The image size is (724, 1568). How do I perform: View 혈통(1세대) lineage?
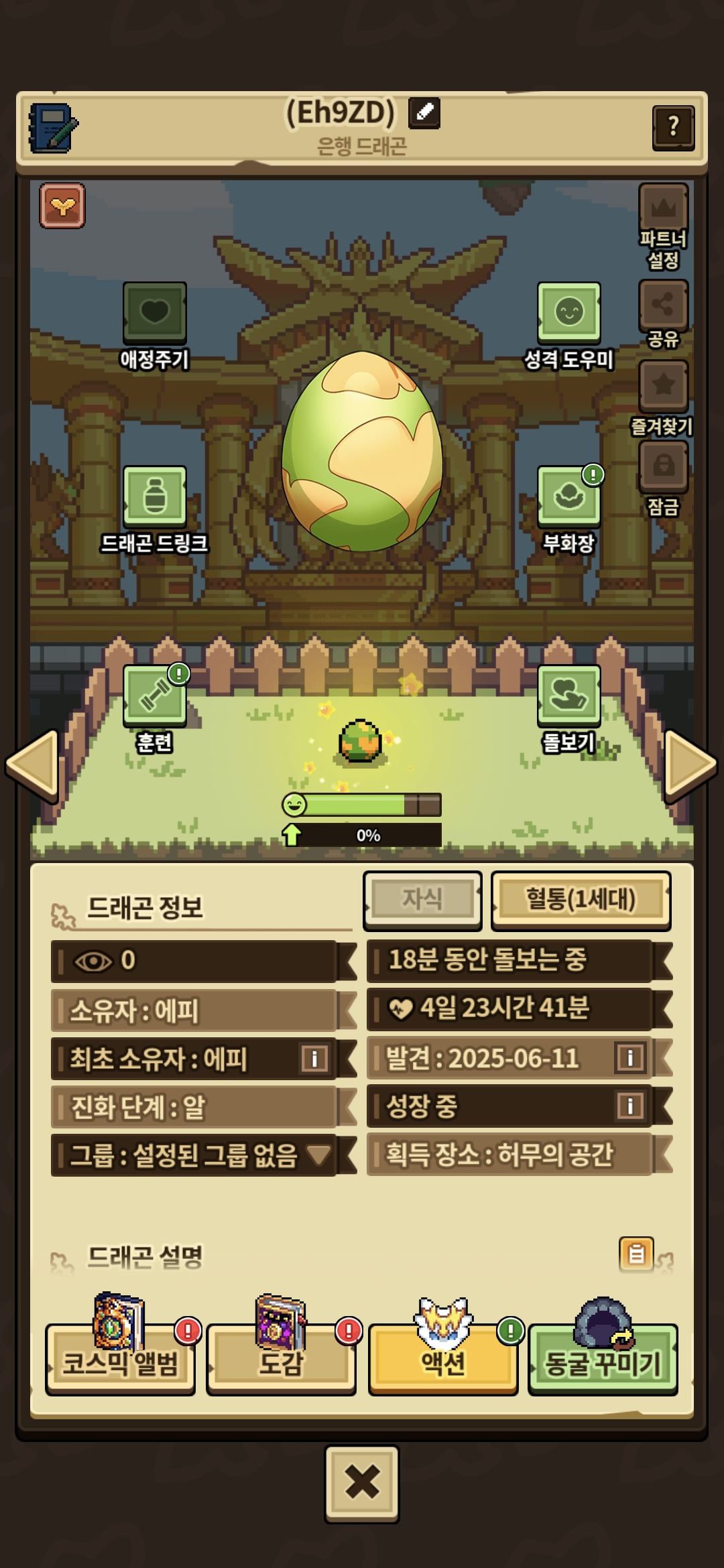click(581, 900)
